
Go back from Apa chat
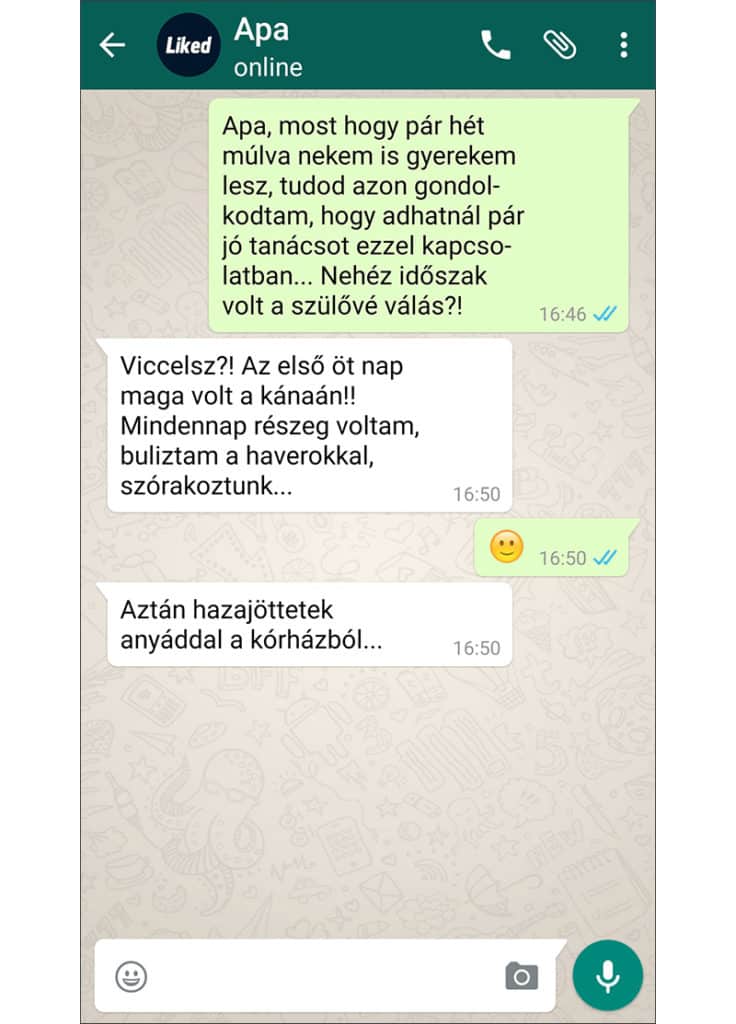coord(112,45)
